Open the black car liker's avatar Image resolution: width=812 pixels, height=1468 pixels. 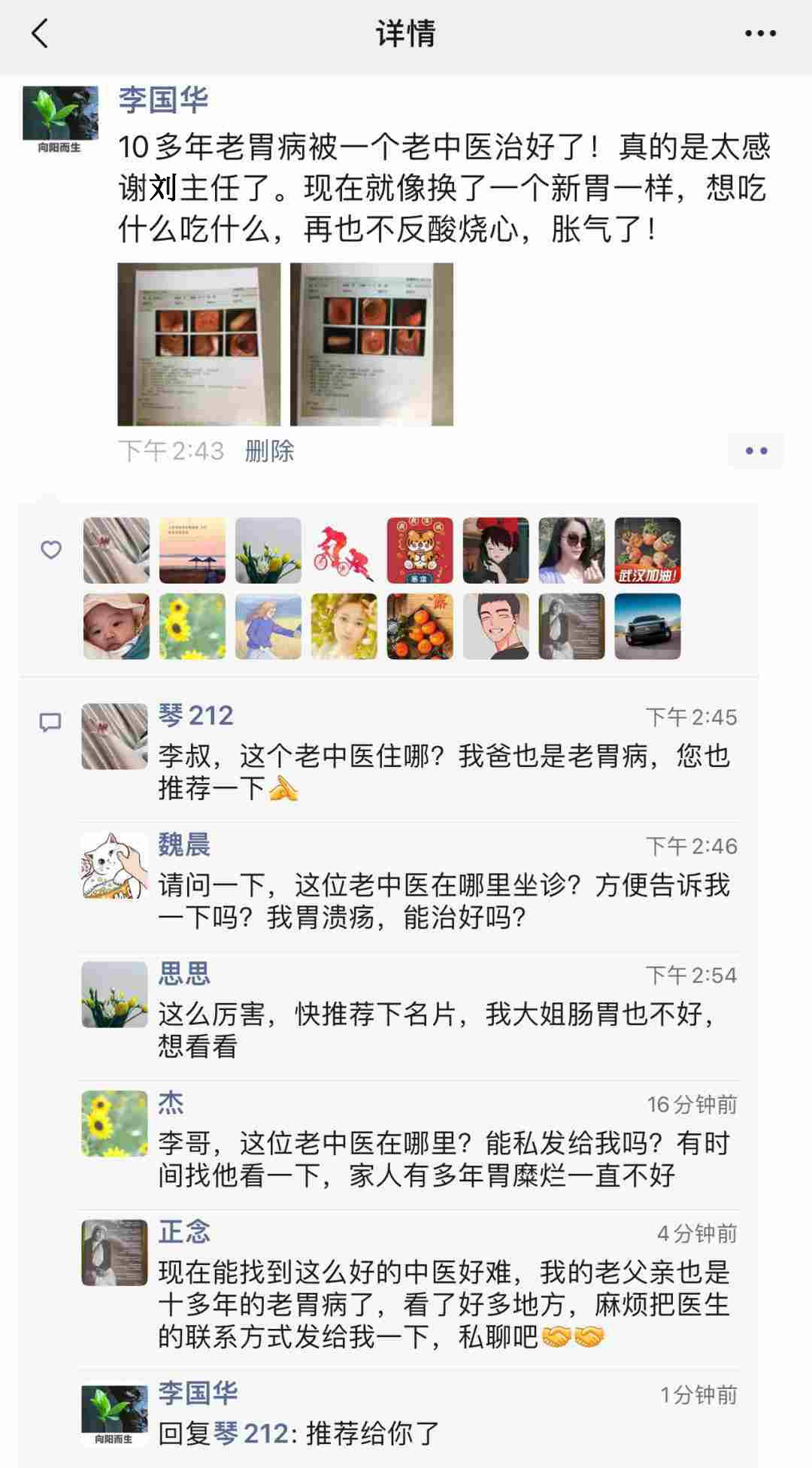[x=647, y=626]
